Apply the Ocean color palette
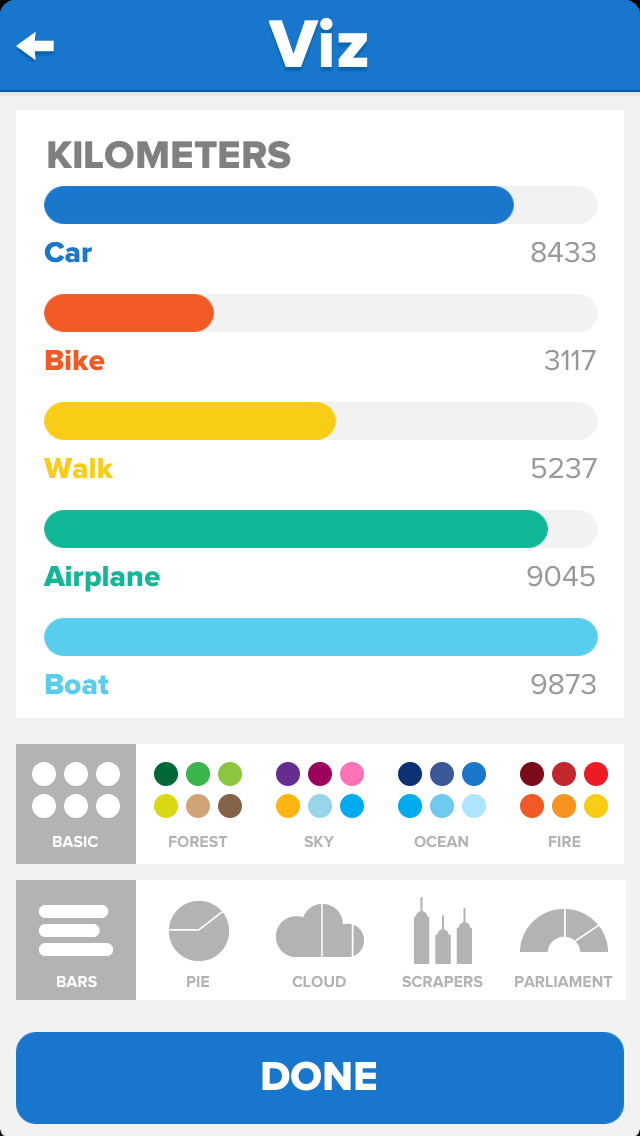Viewport: 640px width, 1136px height. 441,803
